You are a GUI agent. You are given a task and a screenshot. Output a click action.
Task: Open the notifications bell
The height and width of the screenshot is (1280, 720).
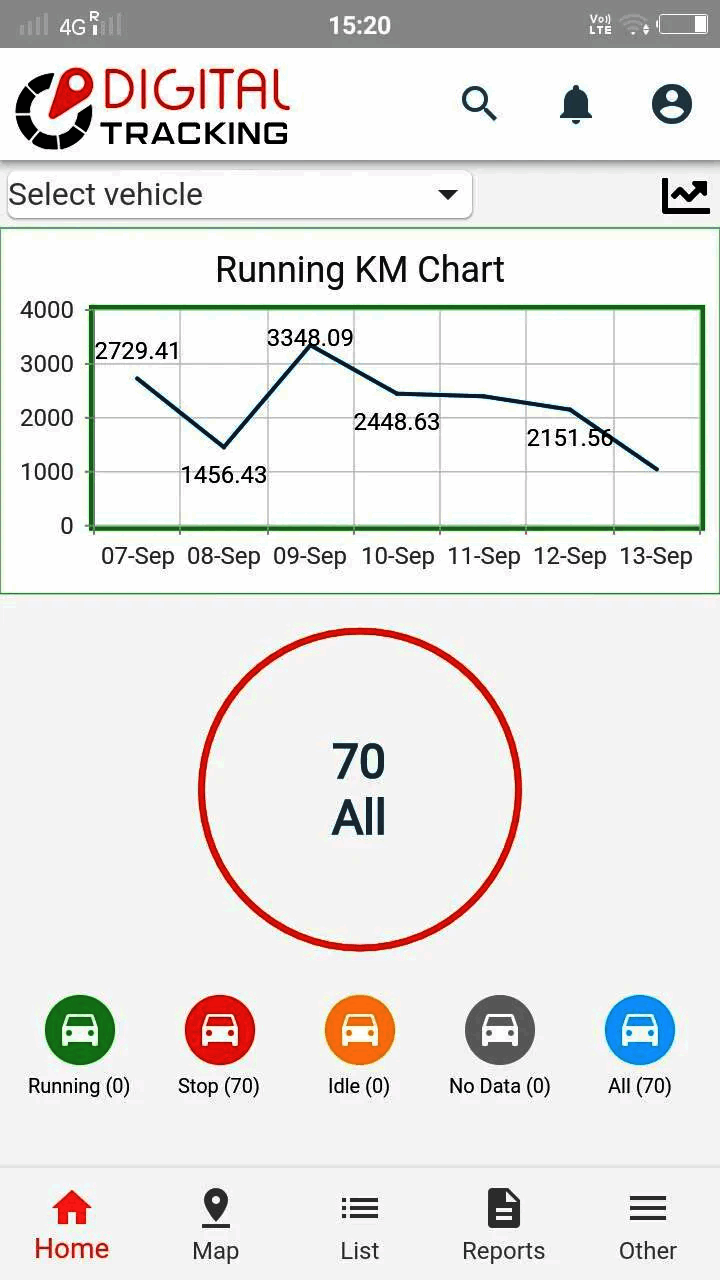point(575,104)
